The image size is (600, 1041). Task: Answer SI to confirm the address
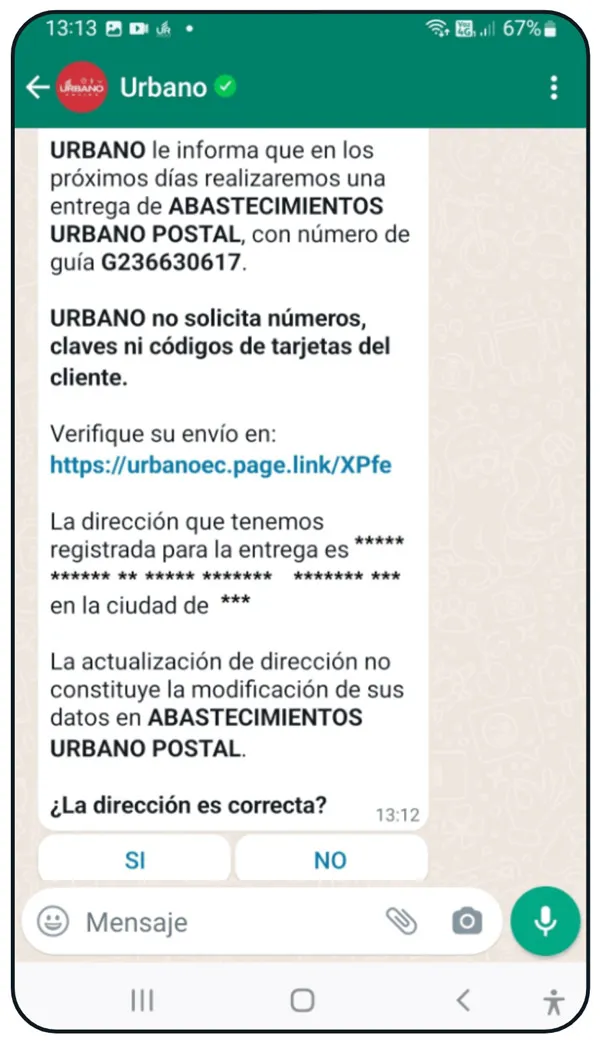point(135,860)
